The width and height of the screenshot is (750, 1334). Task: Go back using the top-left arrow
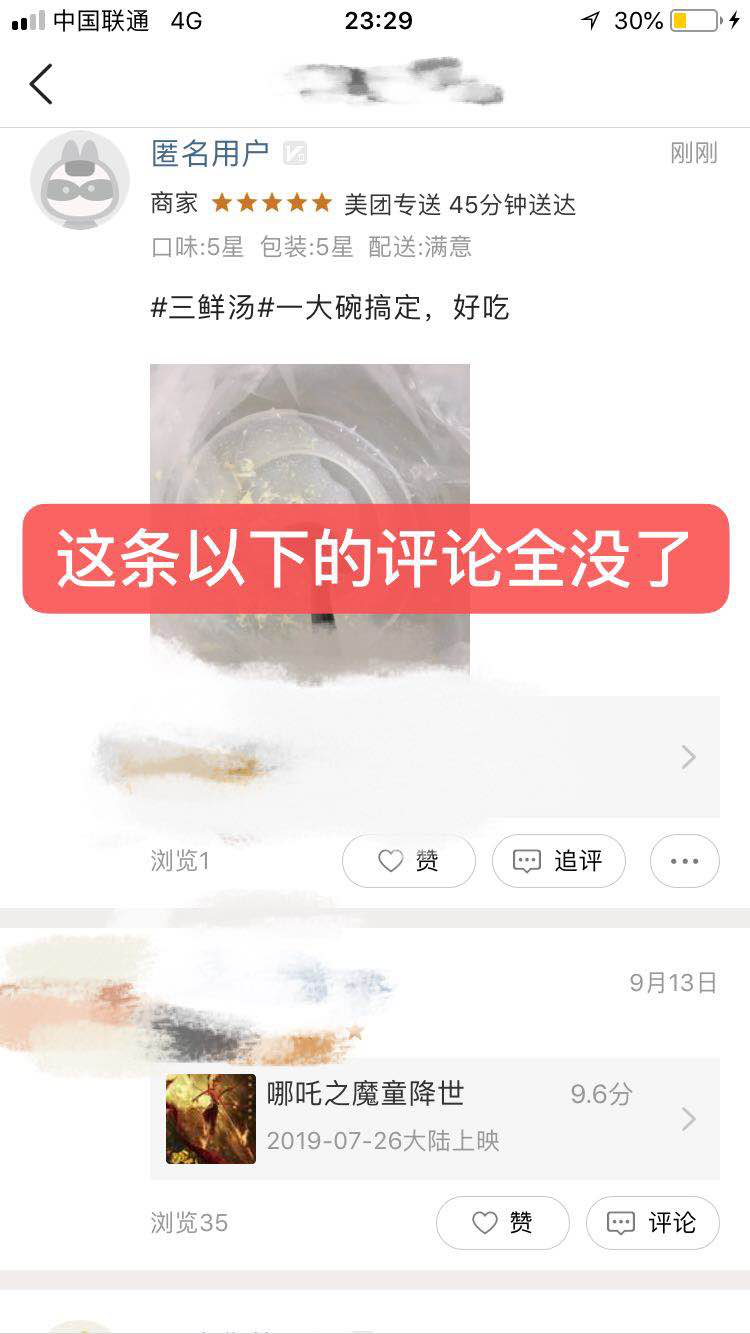41,85
